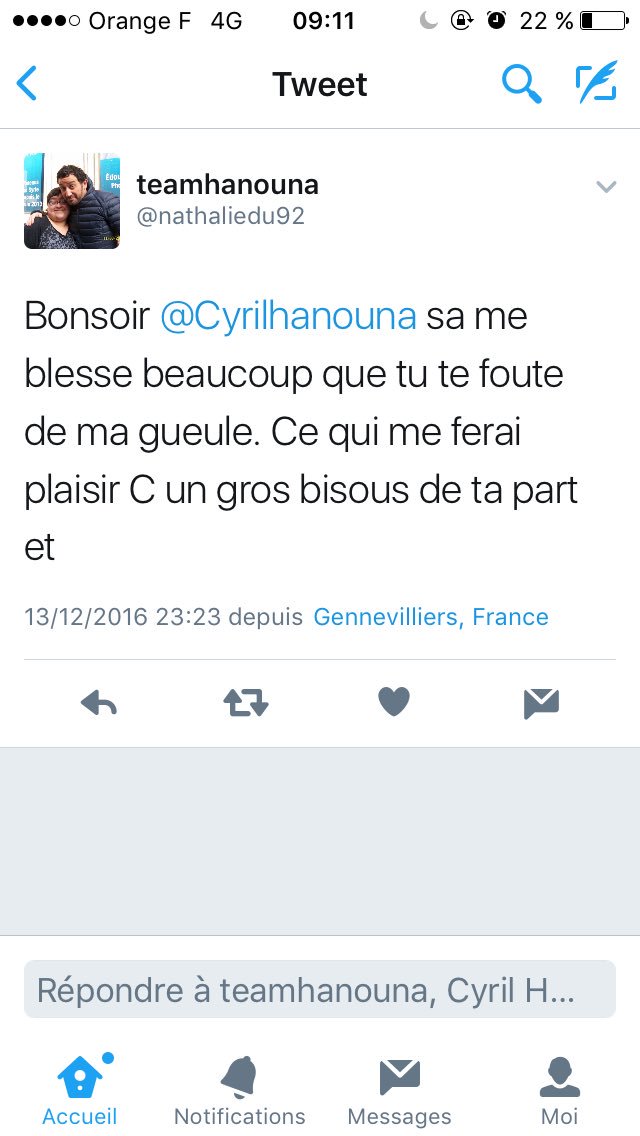Like this tweet with the heart
The width and height of the screenshot is (640, 1136).
(x=394, y=704)
